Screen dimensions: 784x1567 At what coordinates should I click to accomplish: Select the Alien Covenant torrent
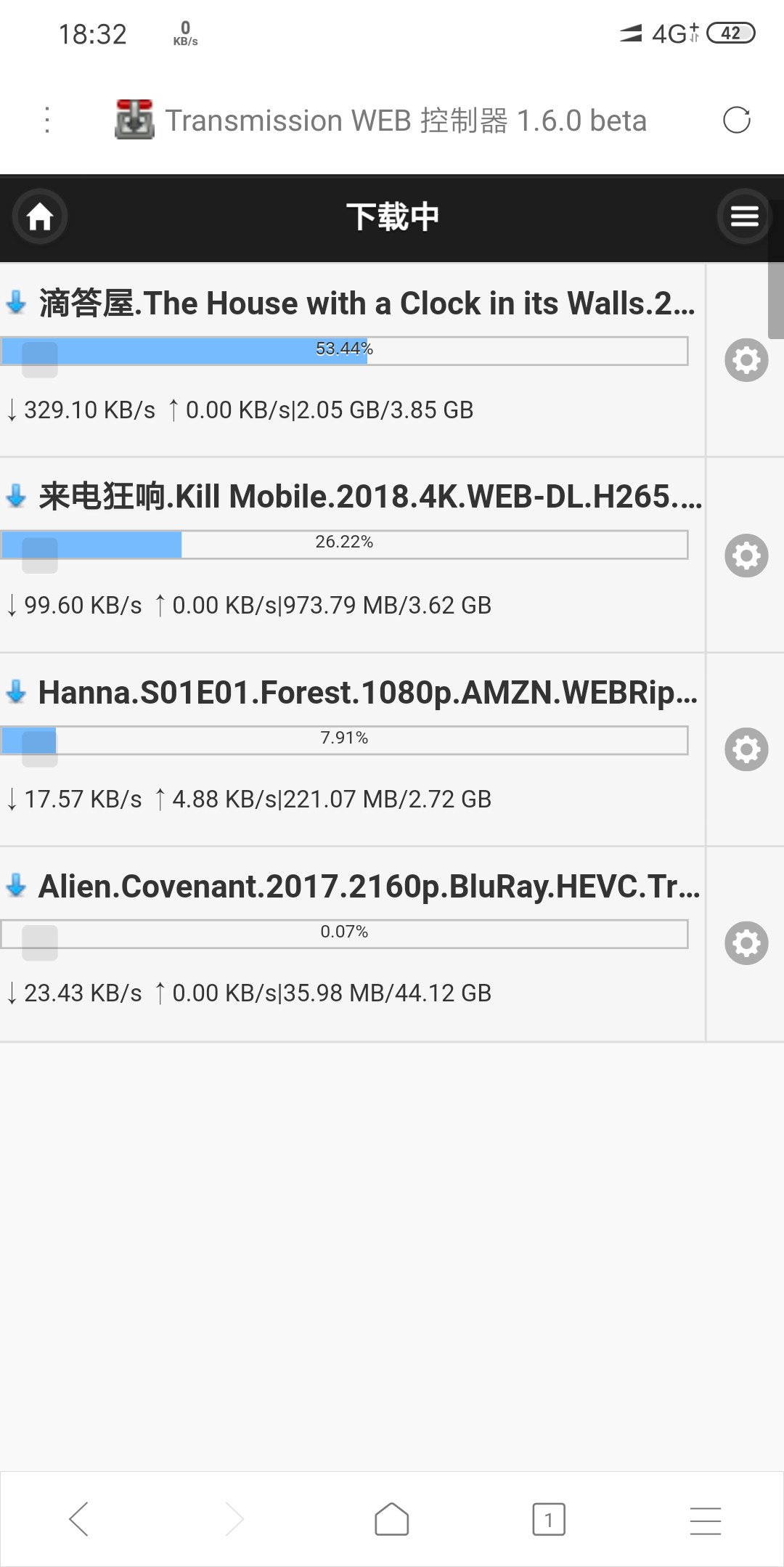352,944
